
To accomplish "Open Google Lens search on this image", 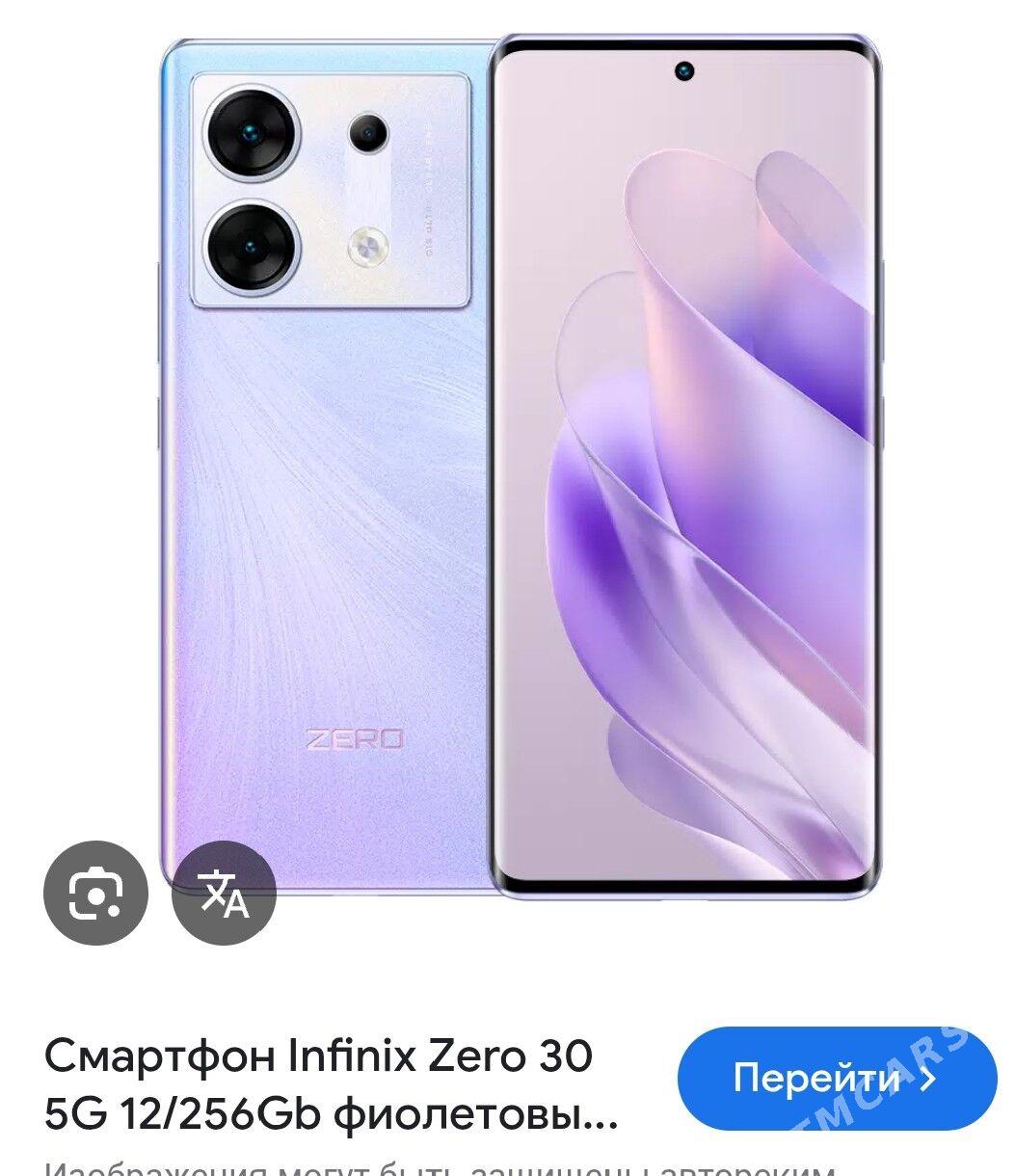I will (95, 894).
